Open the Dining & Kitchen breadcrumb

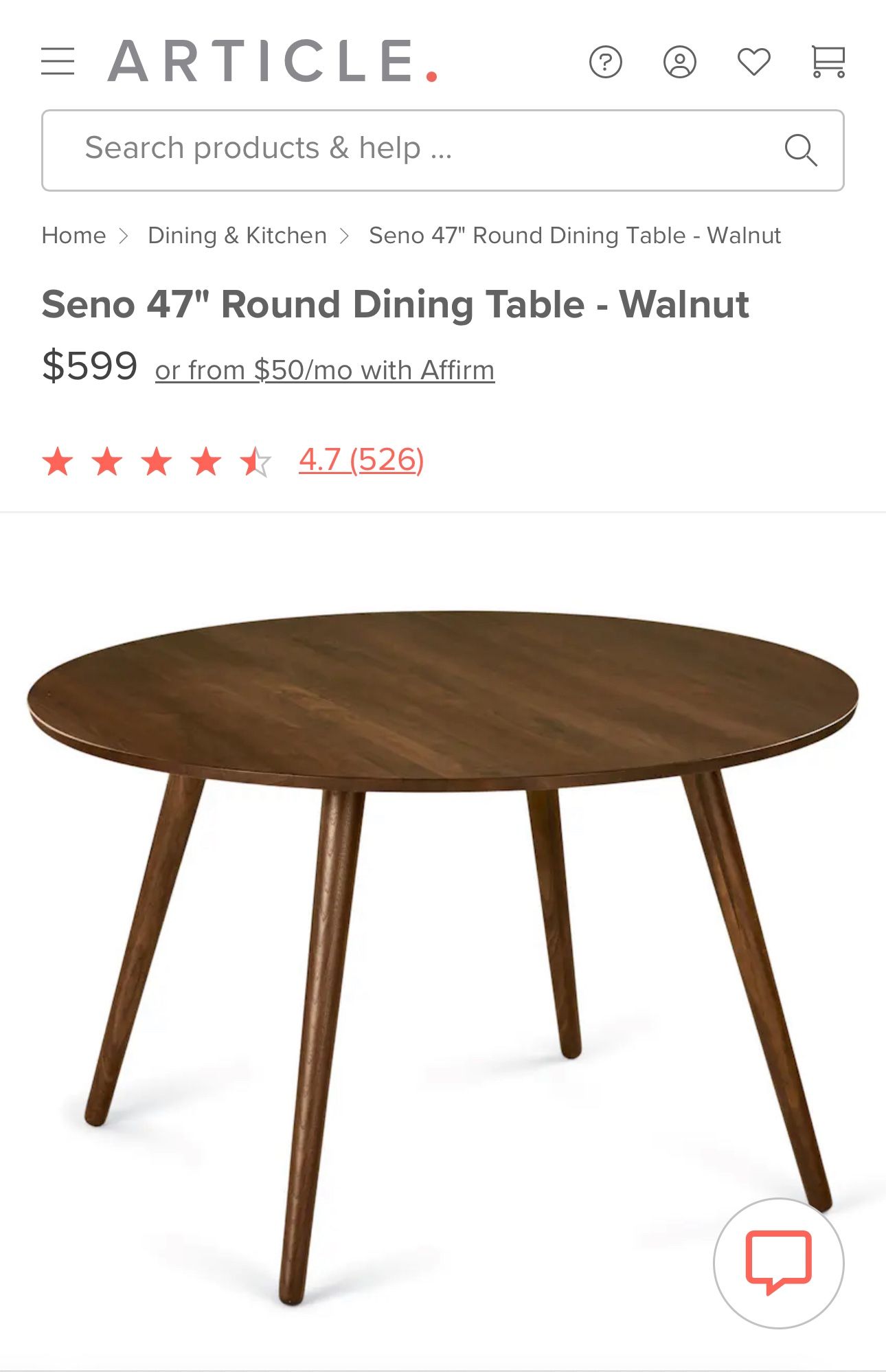(237, 235)
